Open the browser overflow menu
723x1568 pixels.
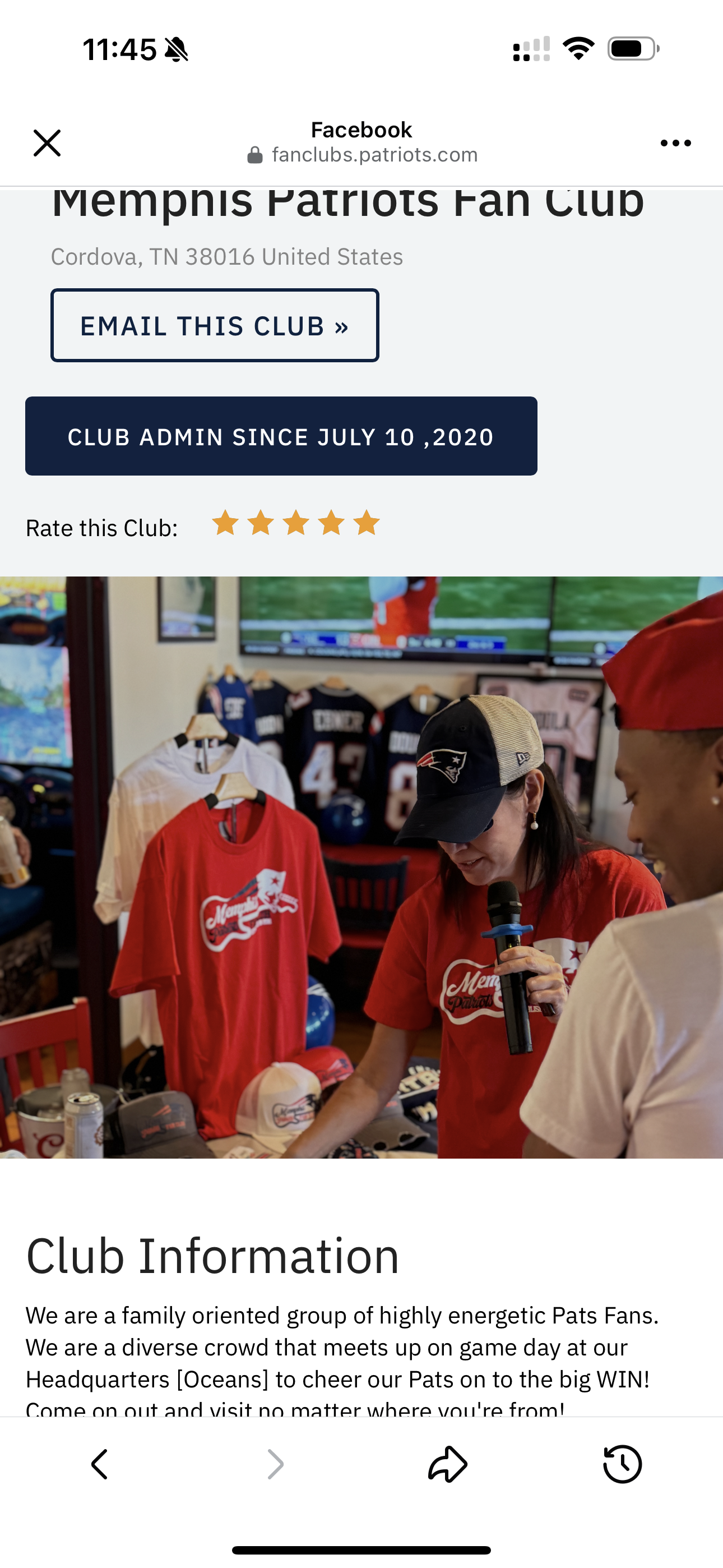point(675,143)
